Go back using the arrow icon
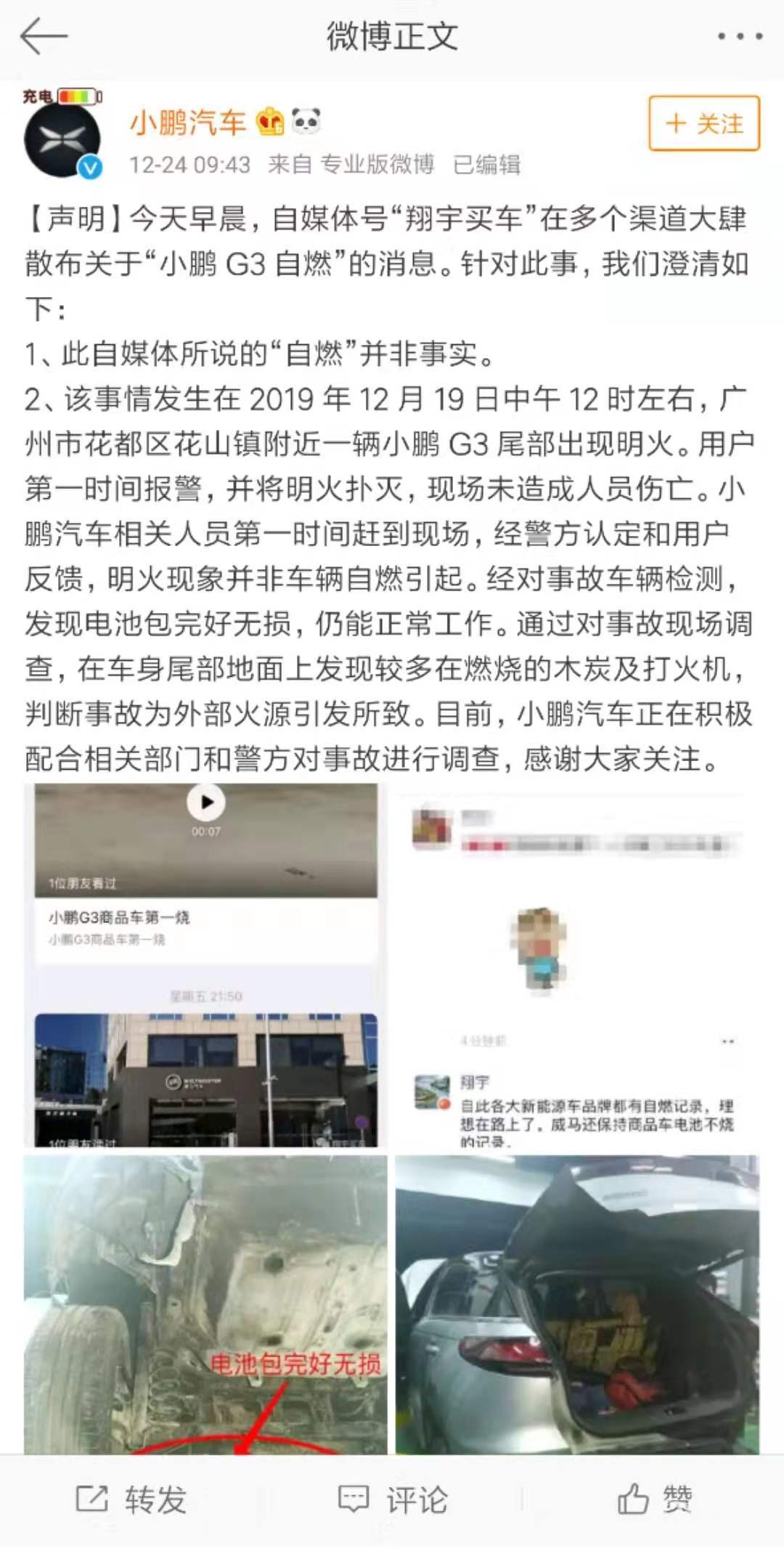Screen dimensions: 784x1549 pos(44,36)
